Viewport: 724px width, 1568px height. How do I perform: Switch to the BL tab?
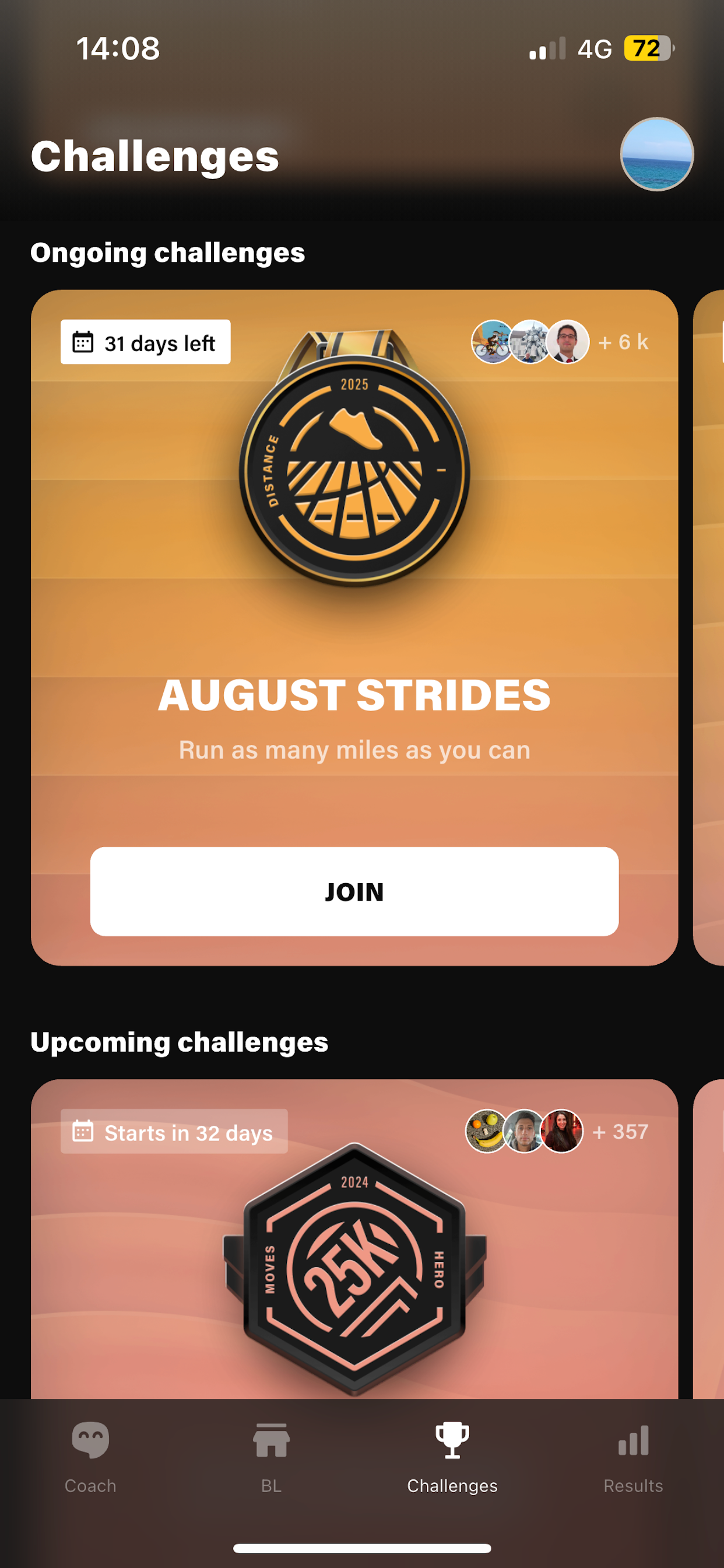pos(271,1457)
